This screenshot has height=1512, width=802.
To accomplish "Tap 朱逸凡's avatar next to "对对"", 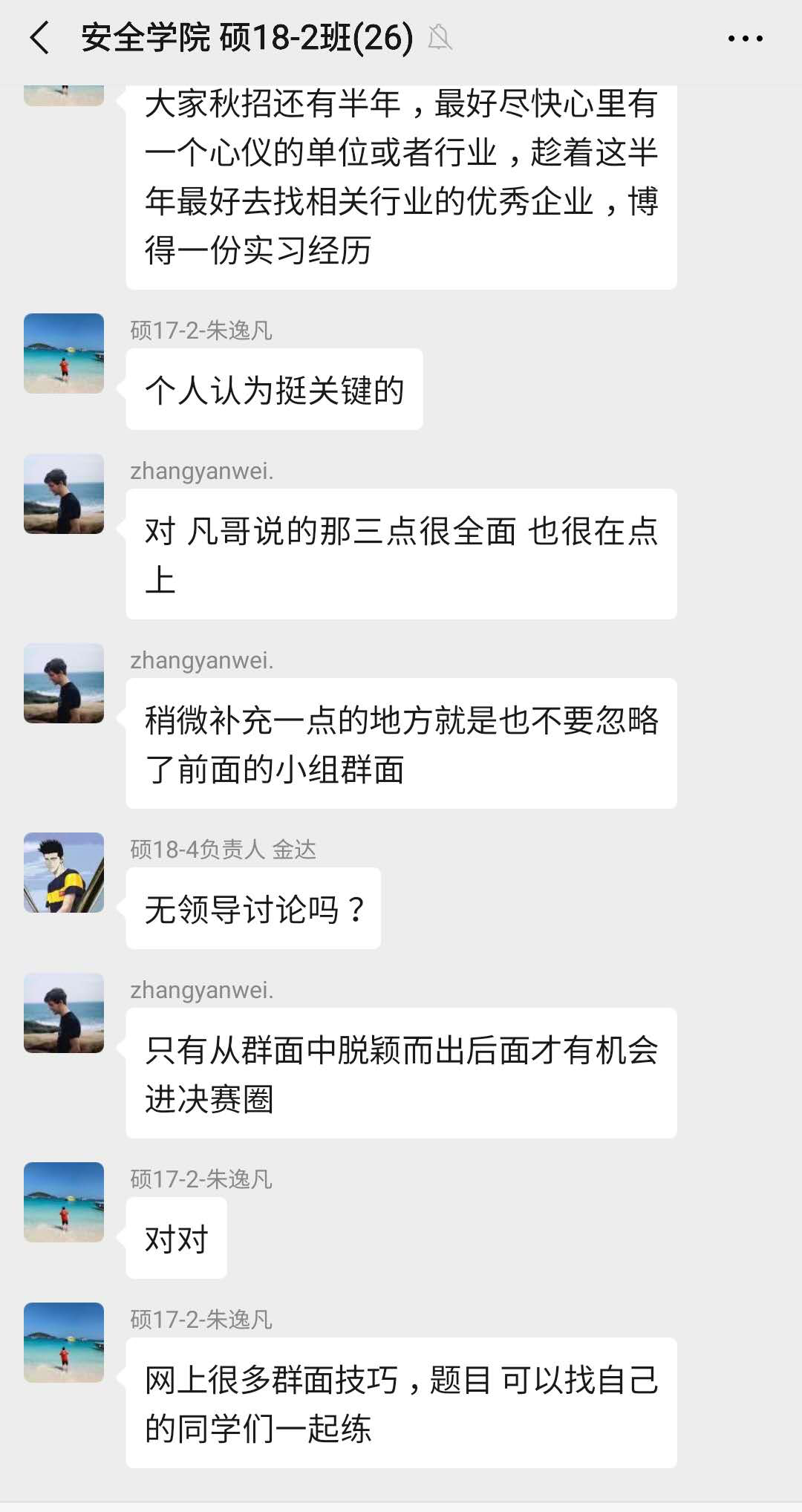I will click(x=64, y=1202).
